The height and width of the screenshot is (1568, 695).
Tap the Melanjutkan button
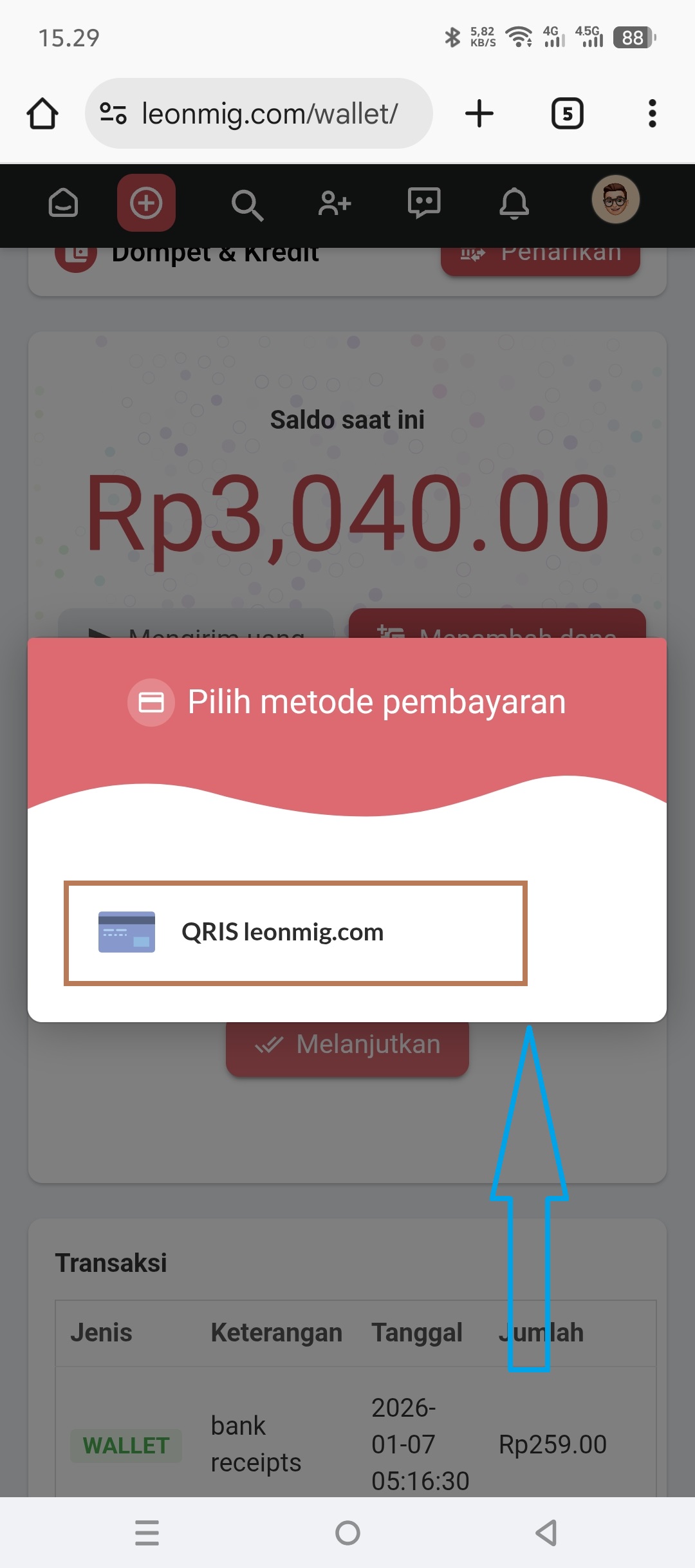347,1045
